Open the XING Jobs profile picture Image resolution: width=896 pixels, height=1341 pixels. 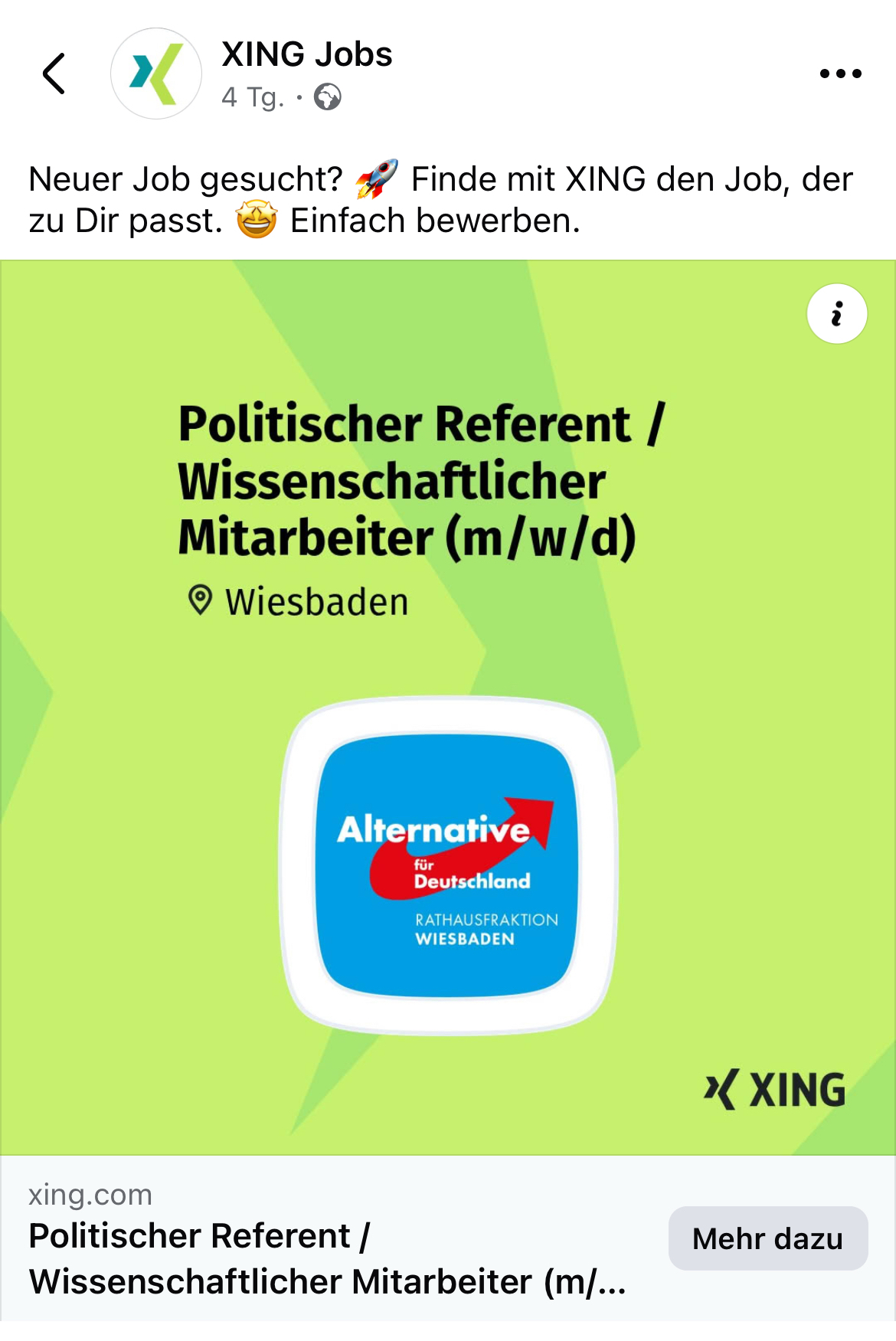click(156, 74)
